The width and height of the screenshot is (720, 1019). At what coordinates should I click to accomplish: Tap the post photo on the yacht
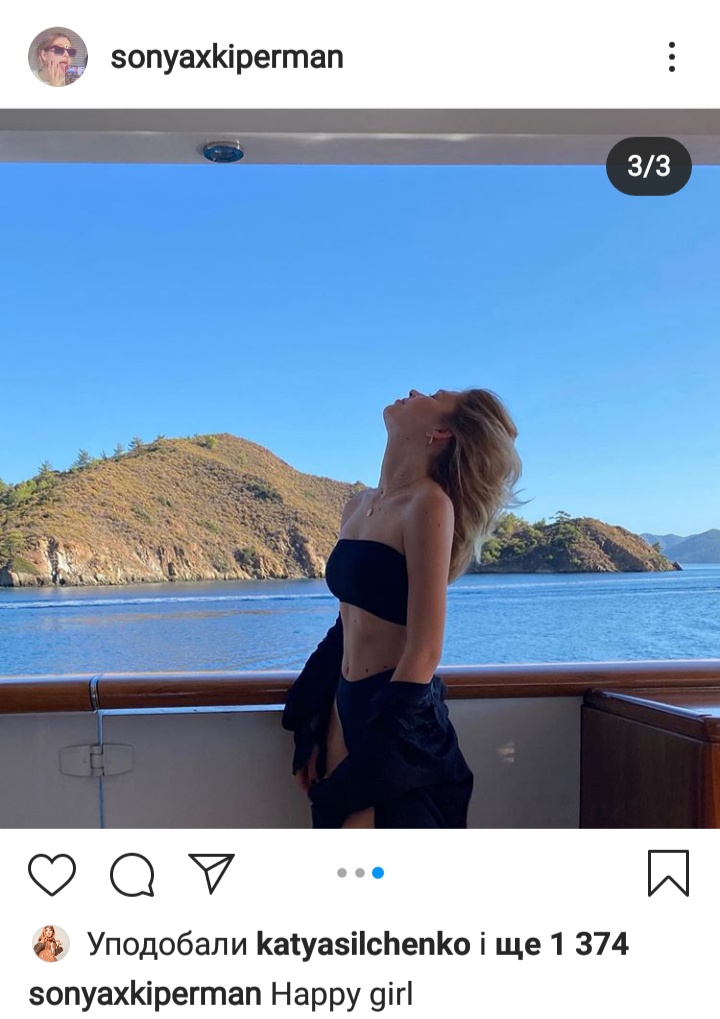(x=360, y=470)
